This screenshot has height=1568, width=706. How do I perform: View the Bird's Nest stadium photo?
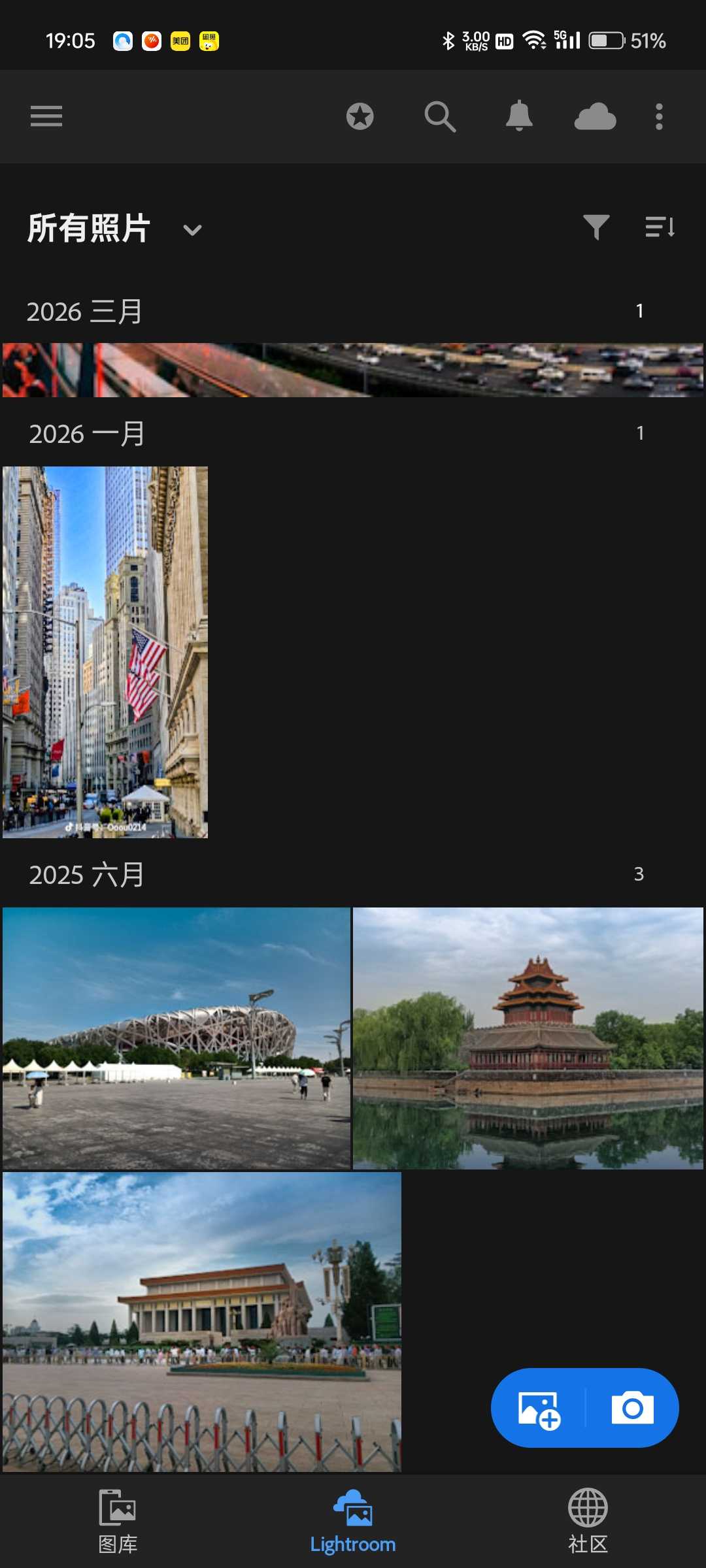(176, 1038)
